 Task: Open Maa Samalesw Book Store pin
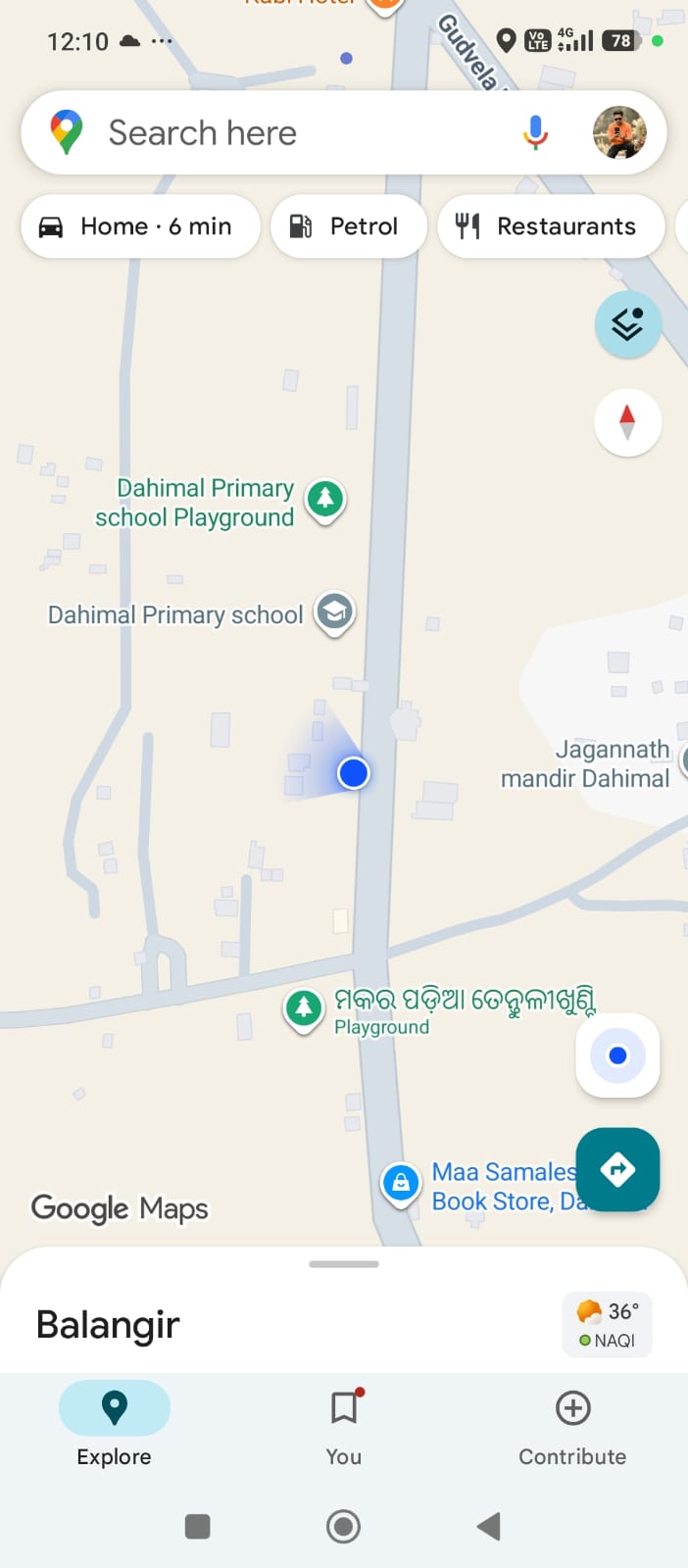pyautogui.click(x=400, y=1183)
